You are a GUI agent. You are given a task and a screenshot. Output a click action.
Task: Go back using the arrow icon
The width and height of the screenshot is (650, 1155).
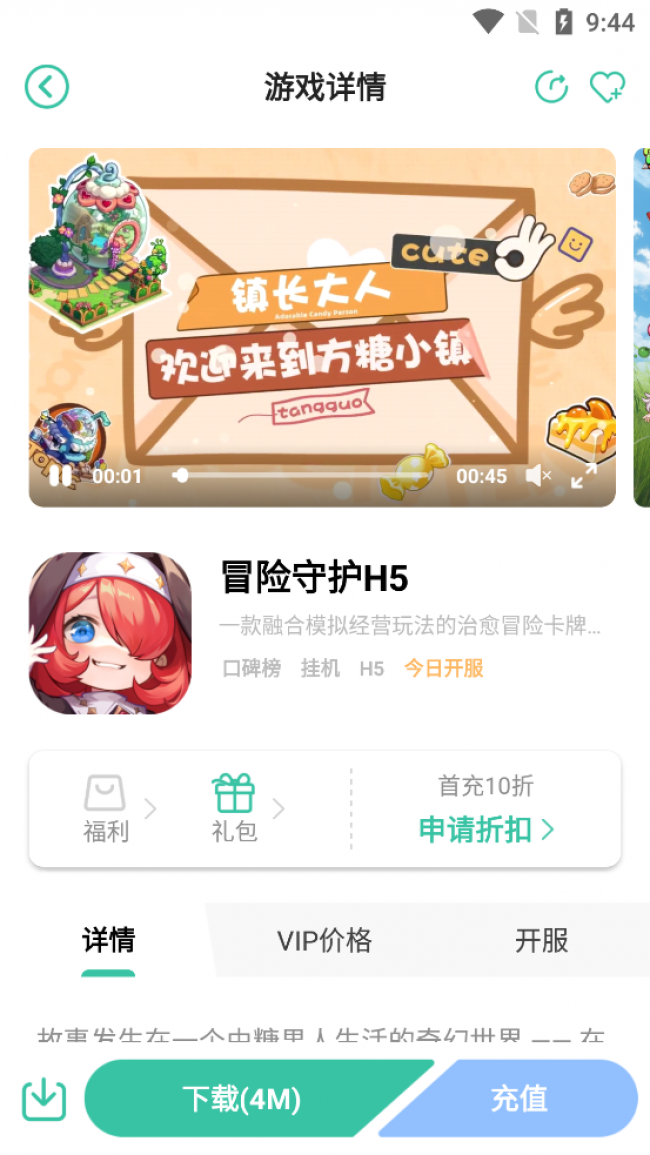(47, 87)
